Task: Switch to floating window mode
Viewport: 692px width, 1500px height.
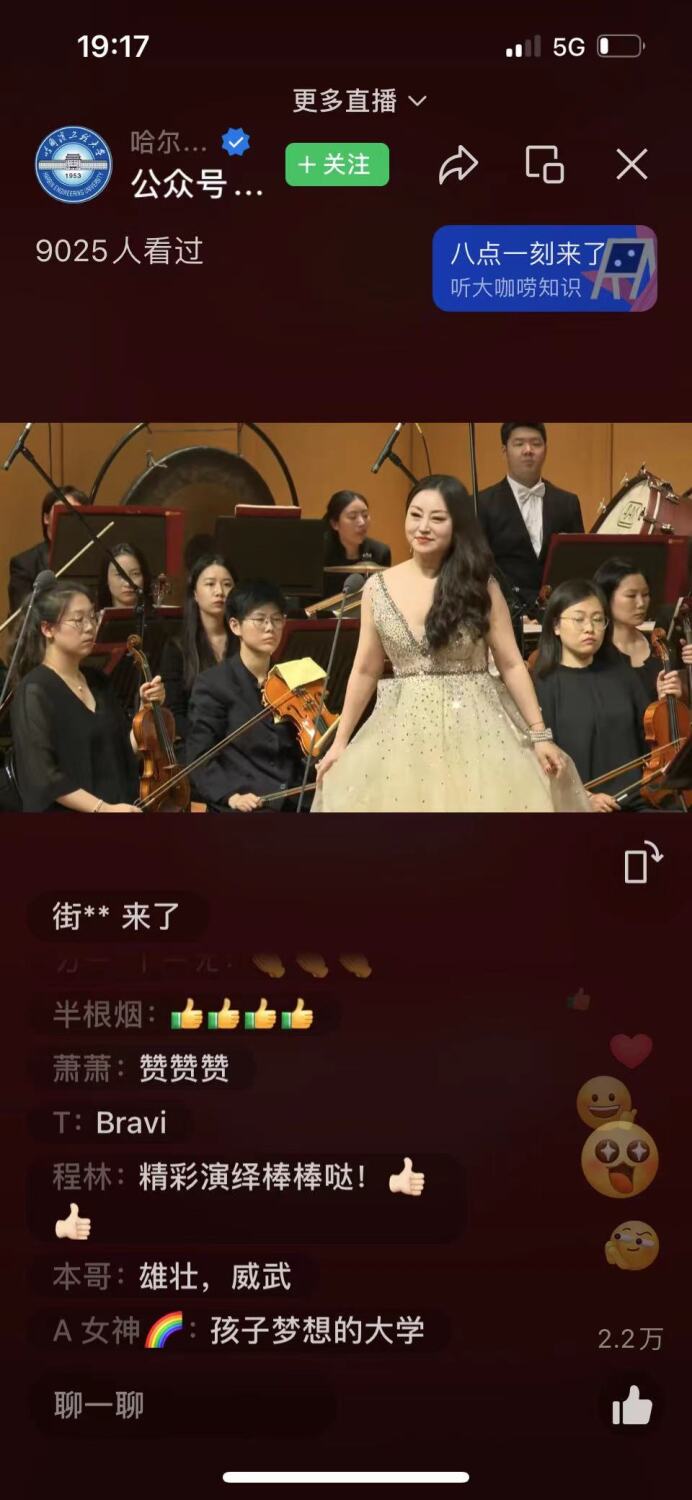Action: coord(544,165)
